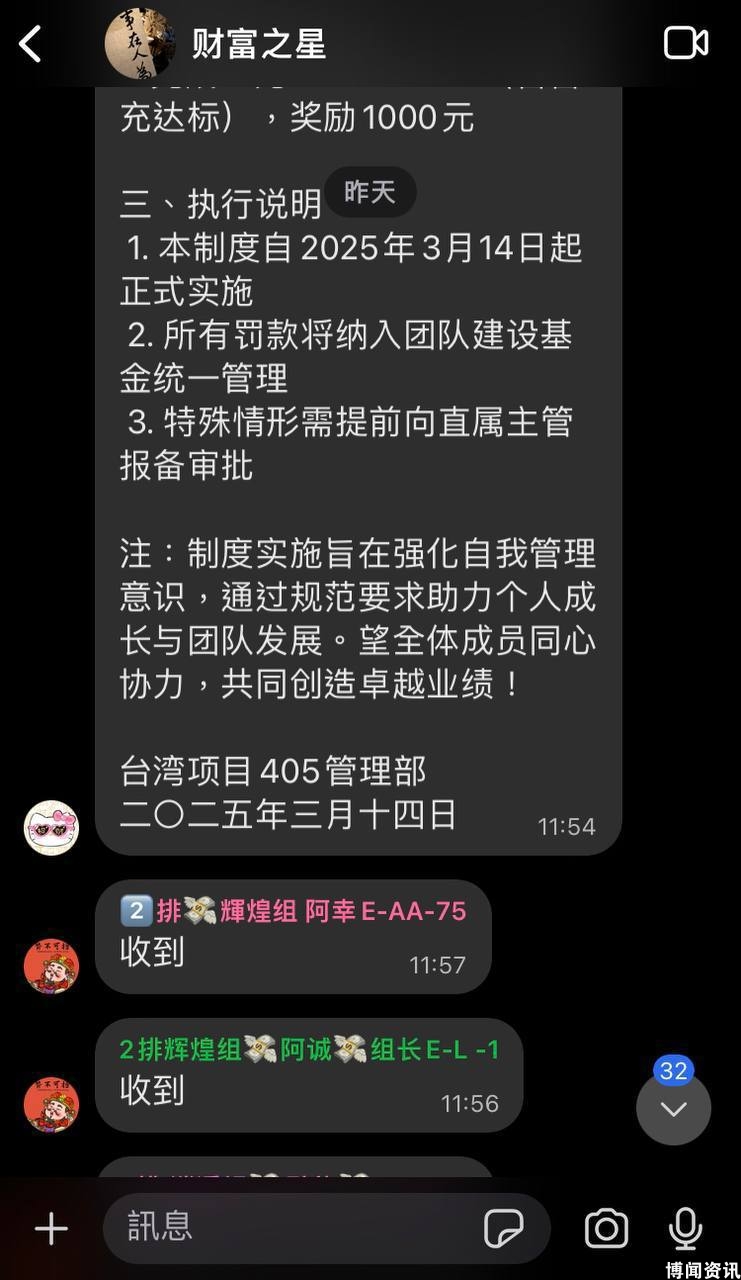Image resolution: width=741 pixels, height=1280 pixels.
Task: Jump to the 32 newest unread messages
Action: click(x=673, y=1107)
